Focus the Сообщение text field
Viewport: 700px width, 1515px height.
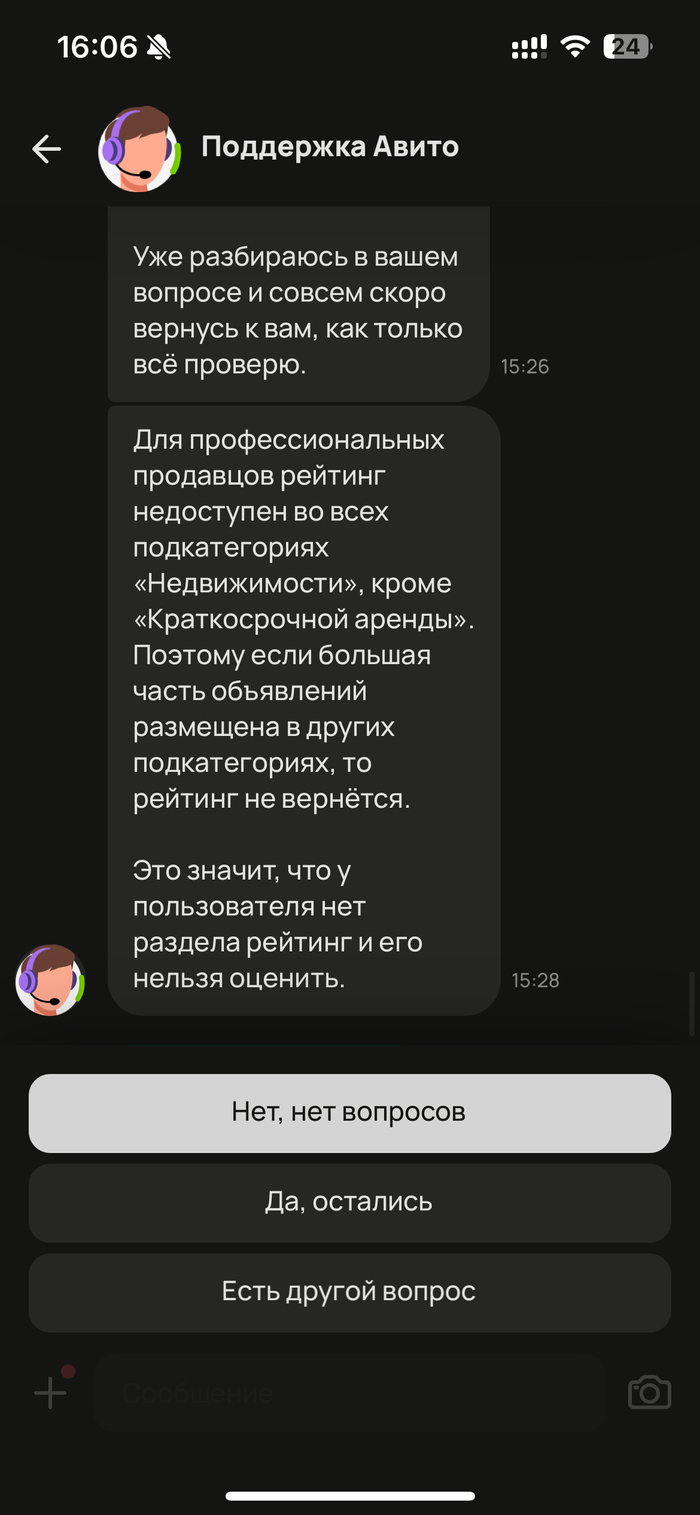click(x=350, y=1393)
